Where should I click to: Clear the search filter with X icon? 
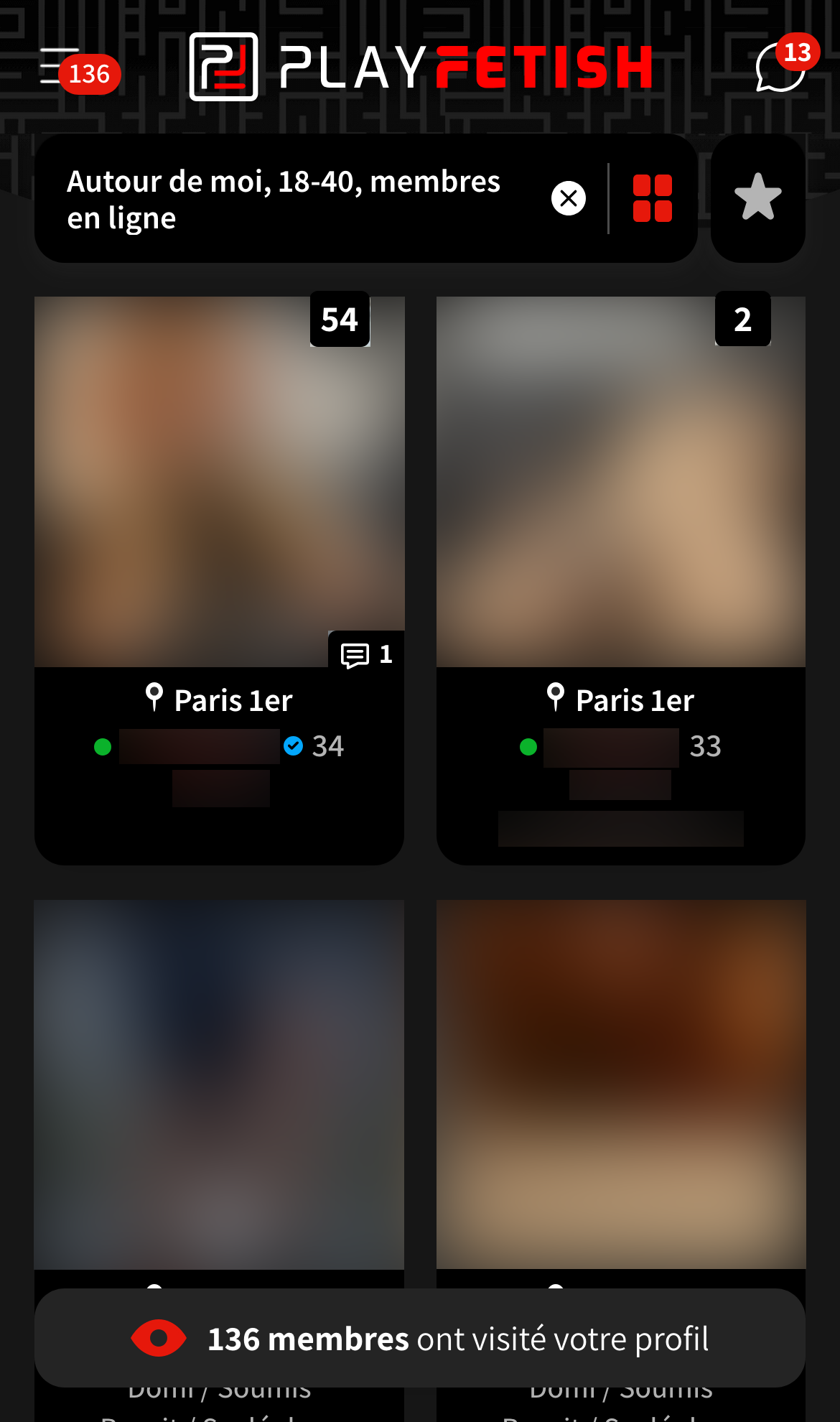point(569,198)
